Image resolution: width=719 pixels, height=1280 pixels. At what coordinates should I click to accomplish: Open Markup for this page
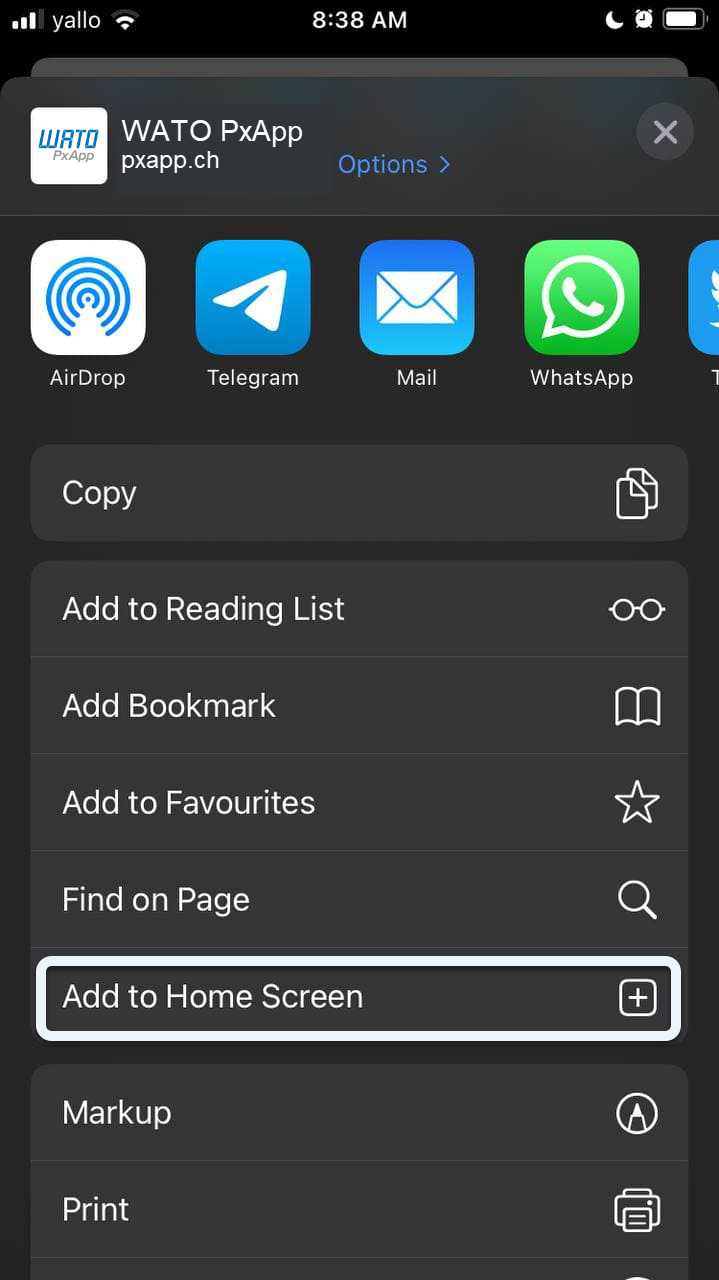pyautogui.click(x=359, y=1113)
